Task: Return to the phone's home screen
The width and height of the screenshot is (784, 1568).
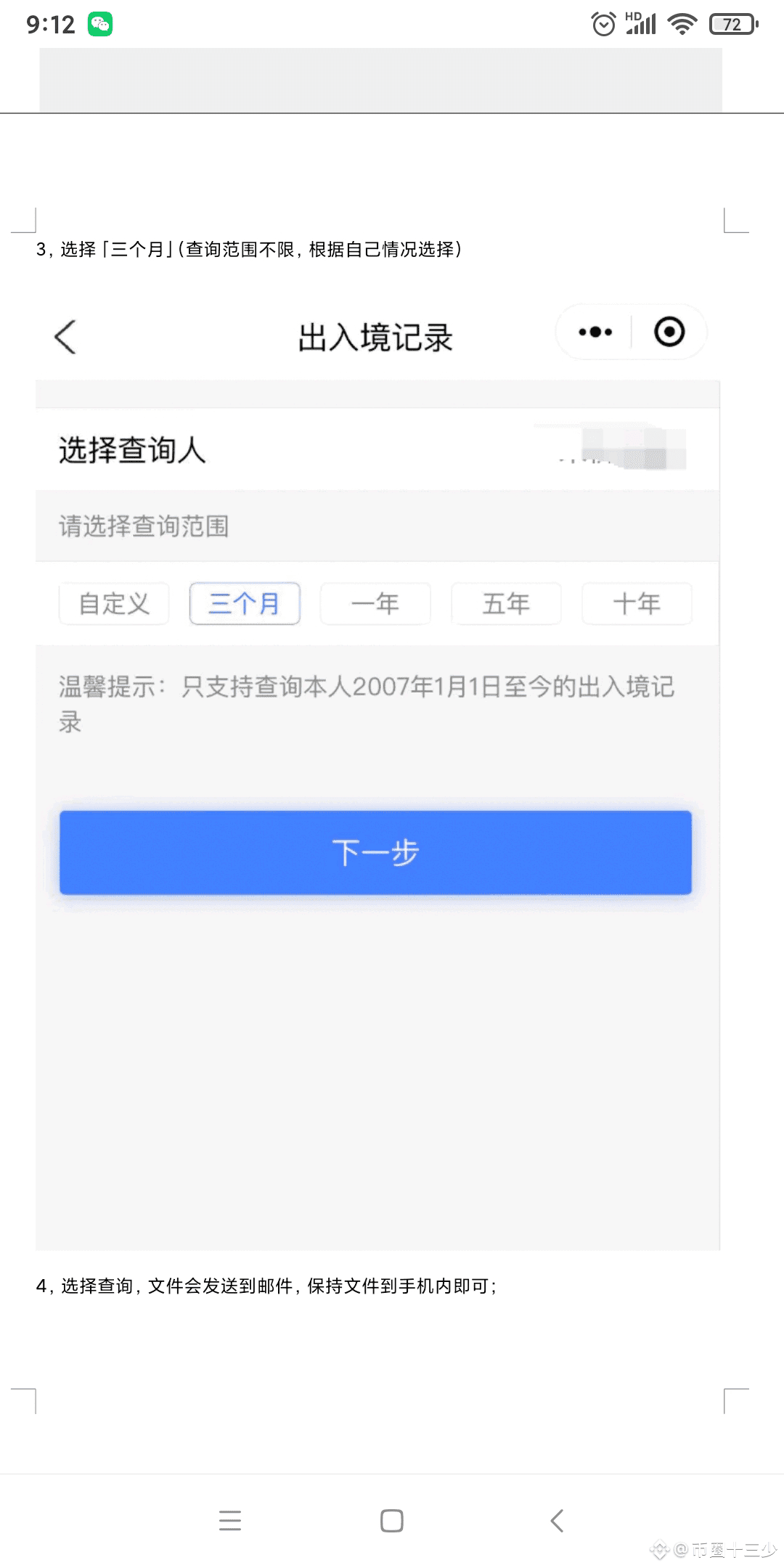Action: (x=392, y=1520)
